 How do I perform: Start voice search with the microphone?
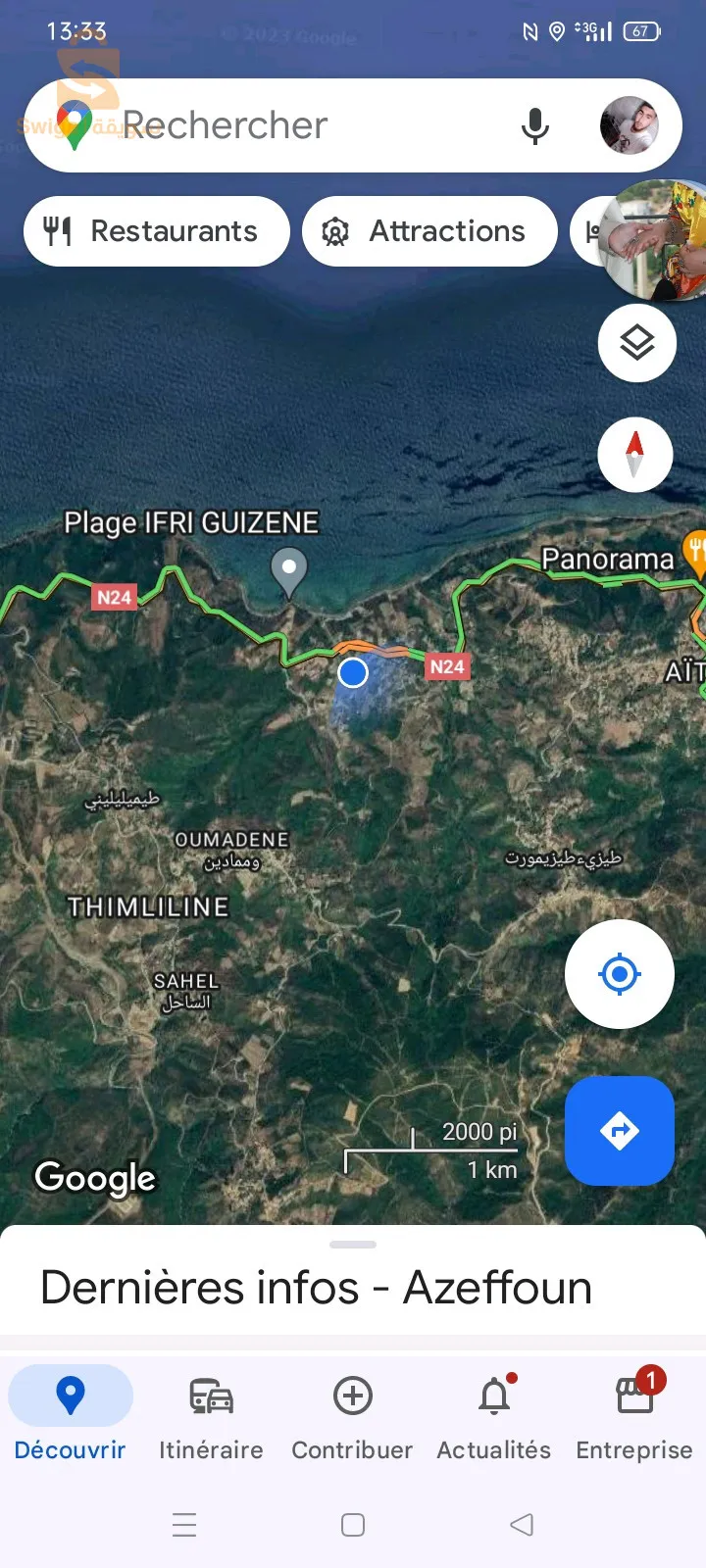(x=534, y=125)
